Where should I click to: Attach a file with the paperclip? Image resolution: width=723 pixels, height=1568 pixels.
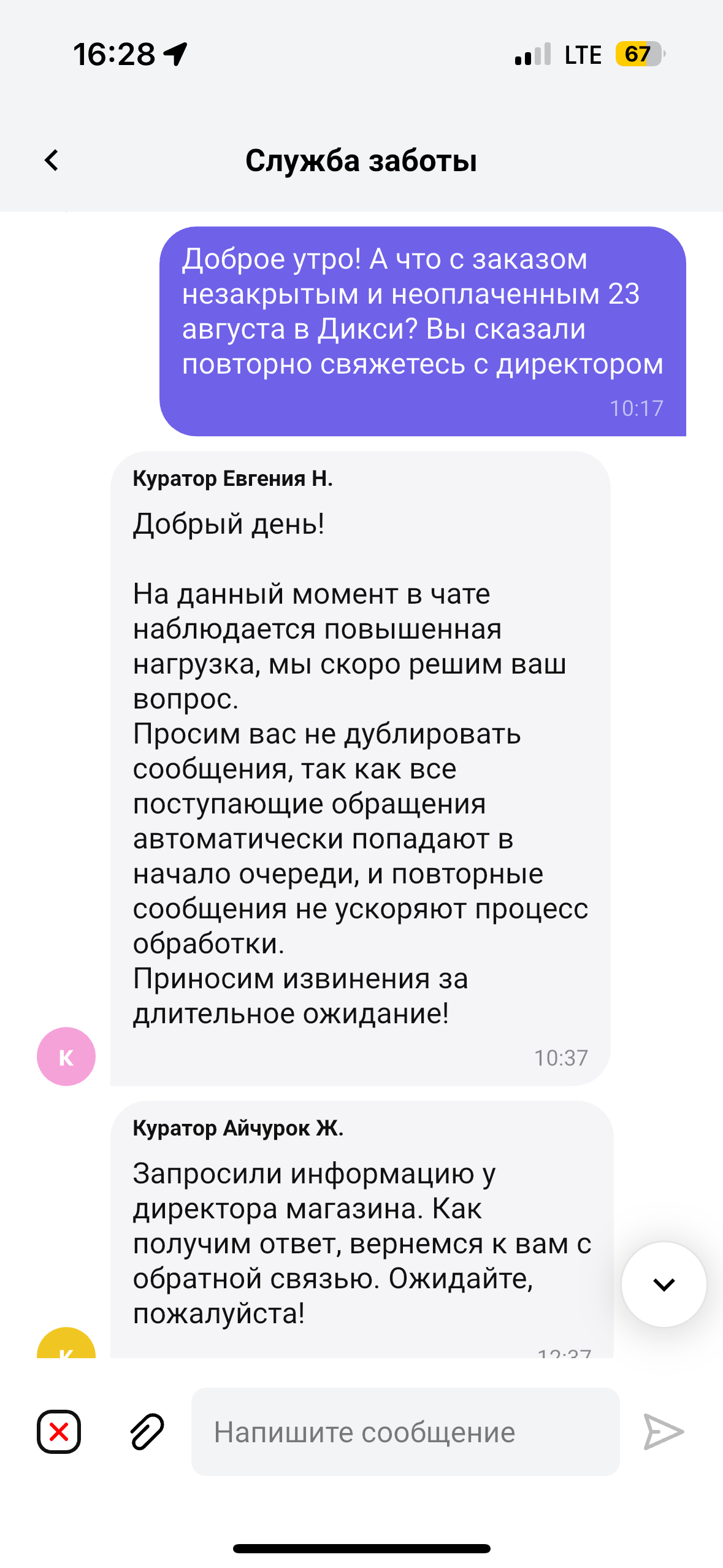pos(147,1432)
